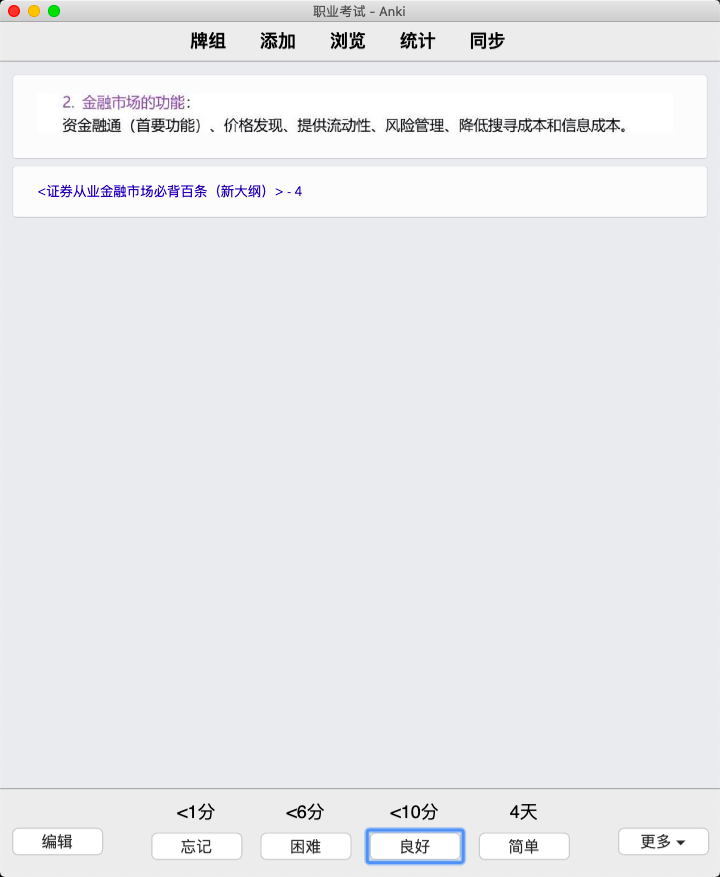Open the 牌组 decks view

(x=208, y=41)
